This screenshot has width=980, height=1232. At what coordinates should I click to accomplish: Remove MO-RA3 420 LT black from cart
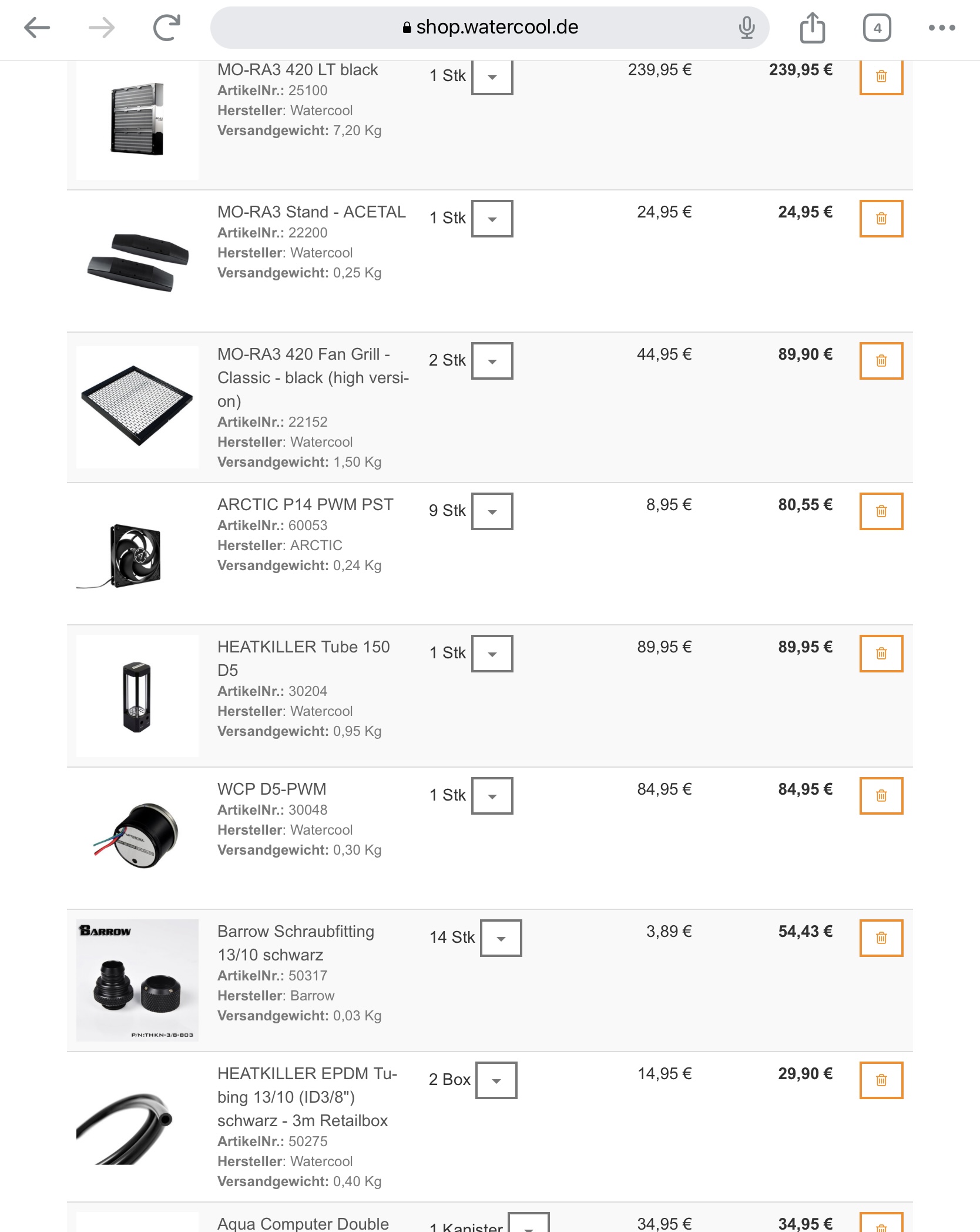pos(881,76)
